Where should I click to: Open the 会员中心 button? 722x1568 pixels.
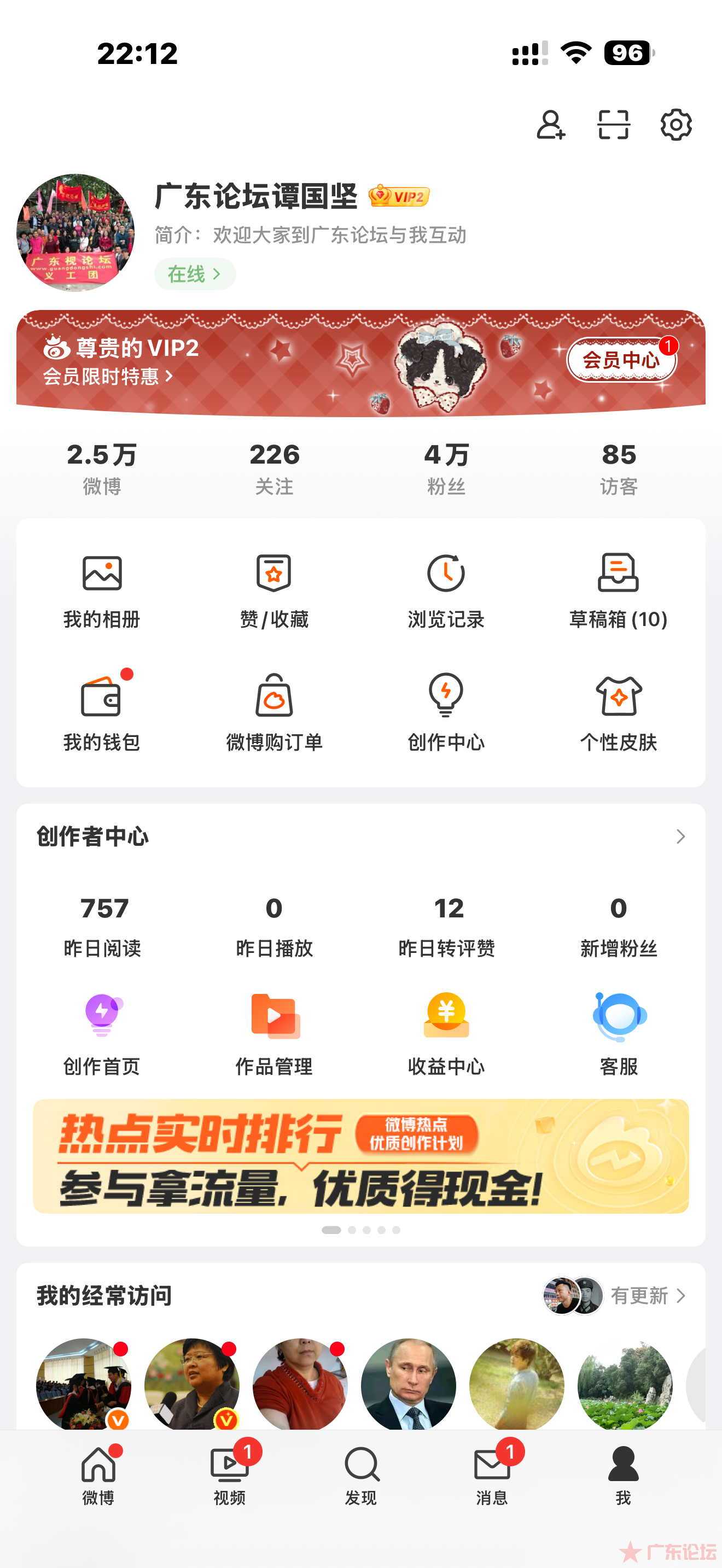[x=621, y=360]
